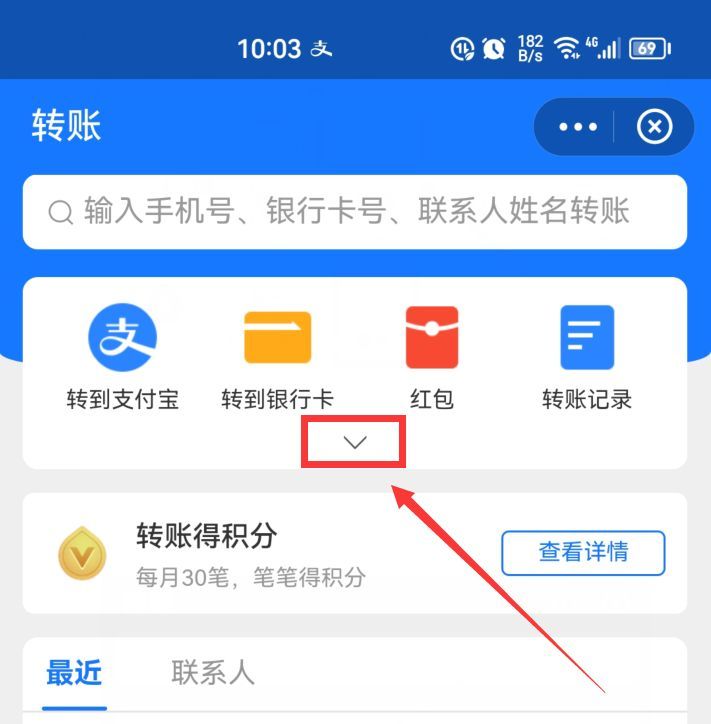Image resolution: width=711 pixels, height=724 pixels.
Task: Switch to the 联系人 tab
Action: click(x=213, y=672)
